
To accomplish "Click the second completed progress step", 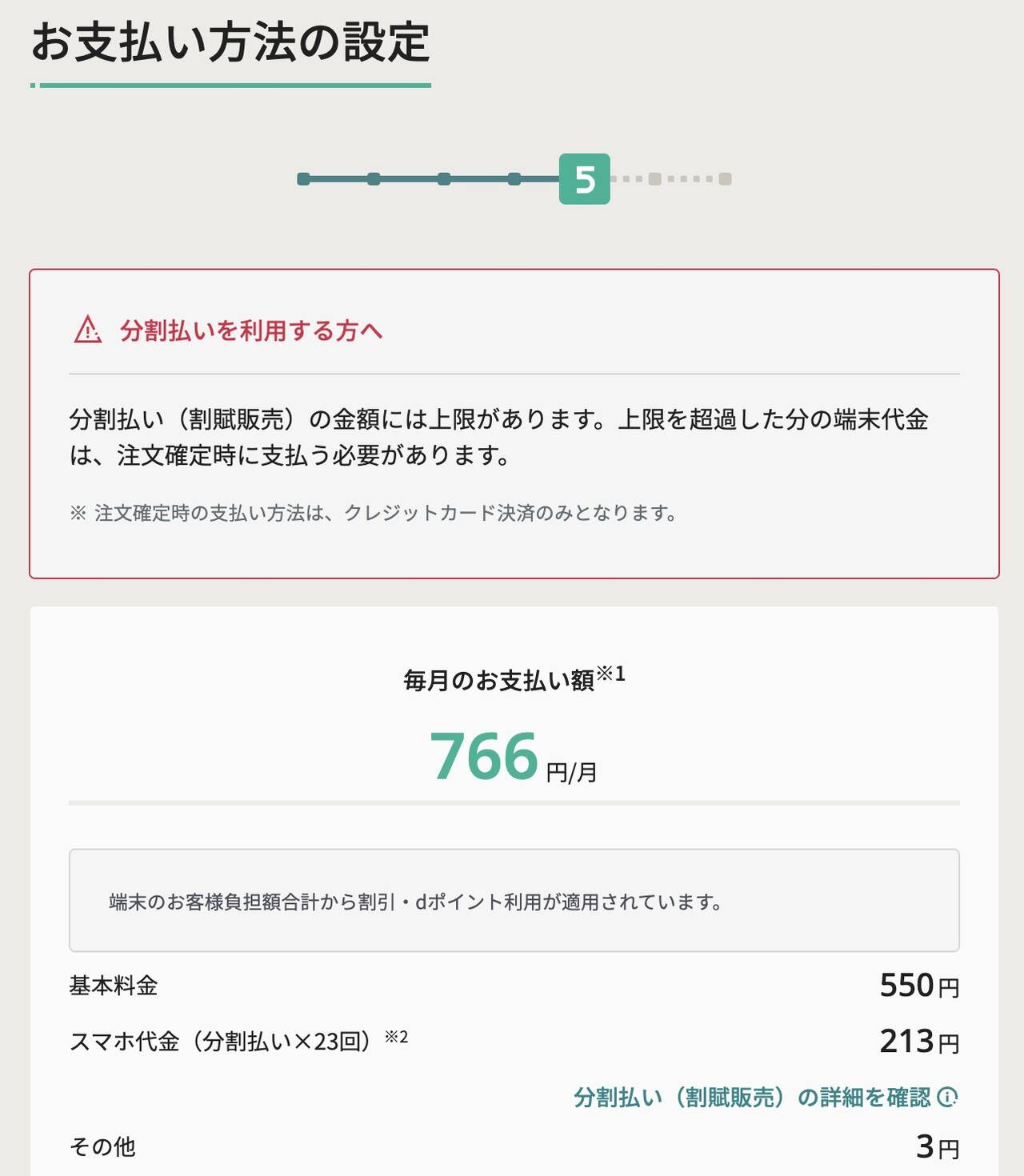I will click(372, 179).
